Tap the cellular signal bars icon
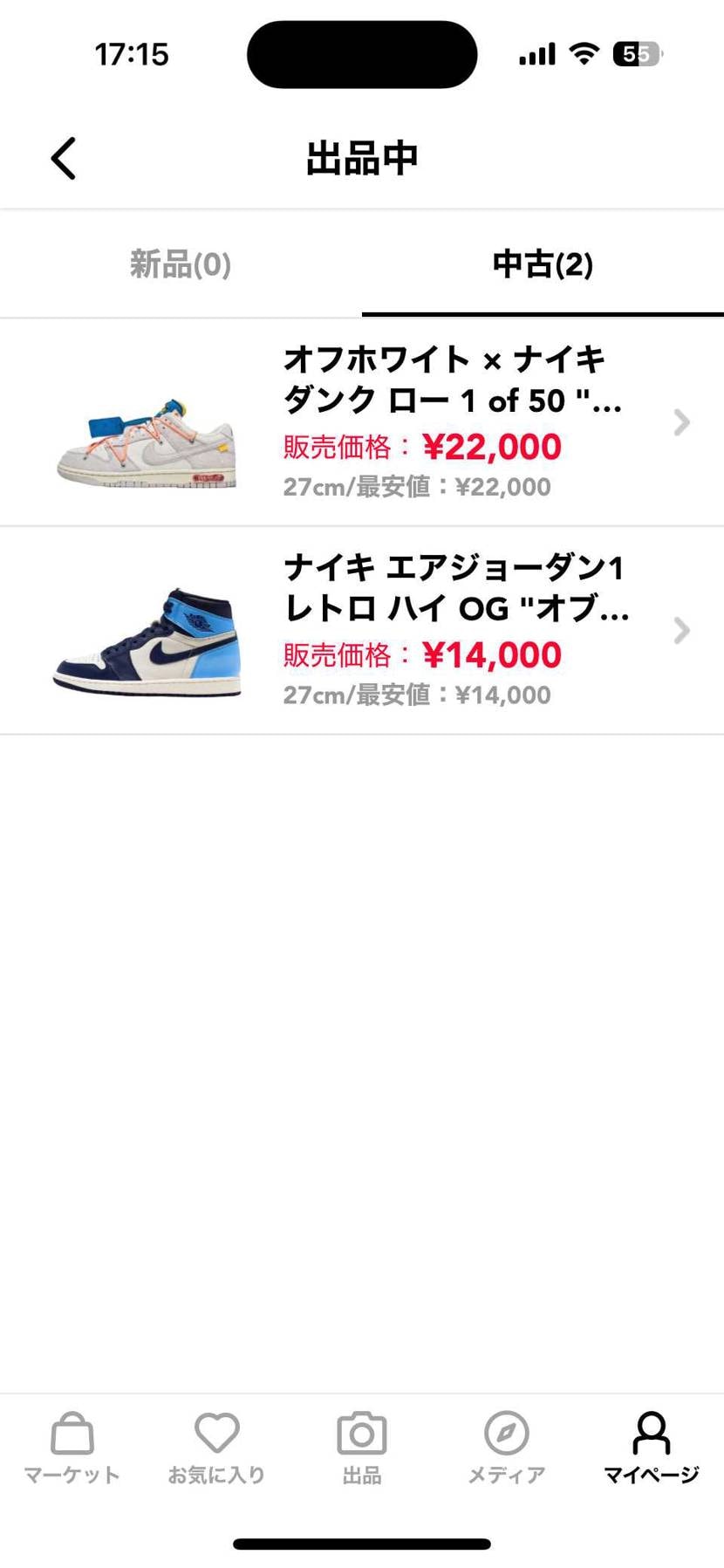 [535, 53]
